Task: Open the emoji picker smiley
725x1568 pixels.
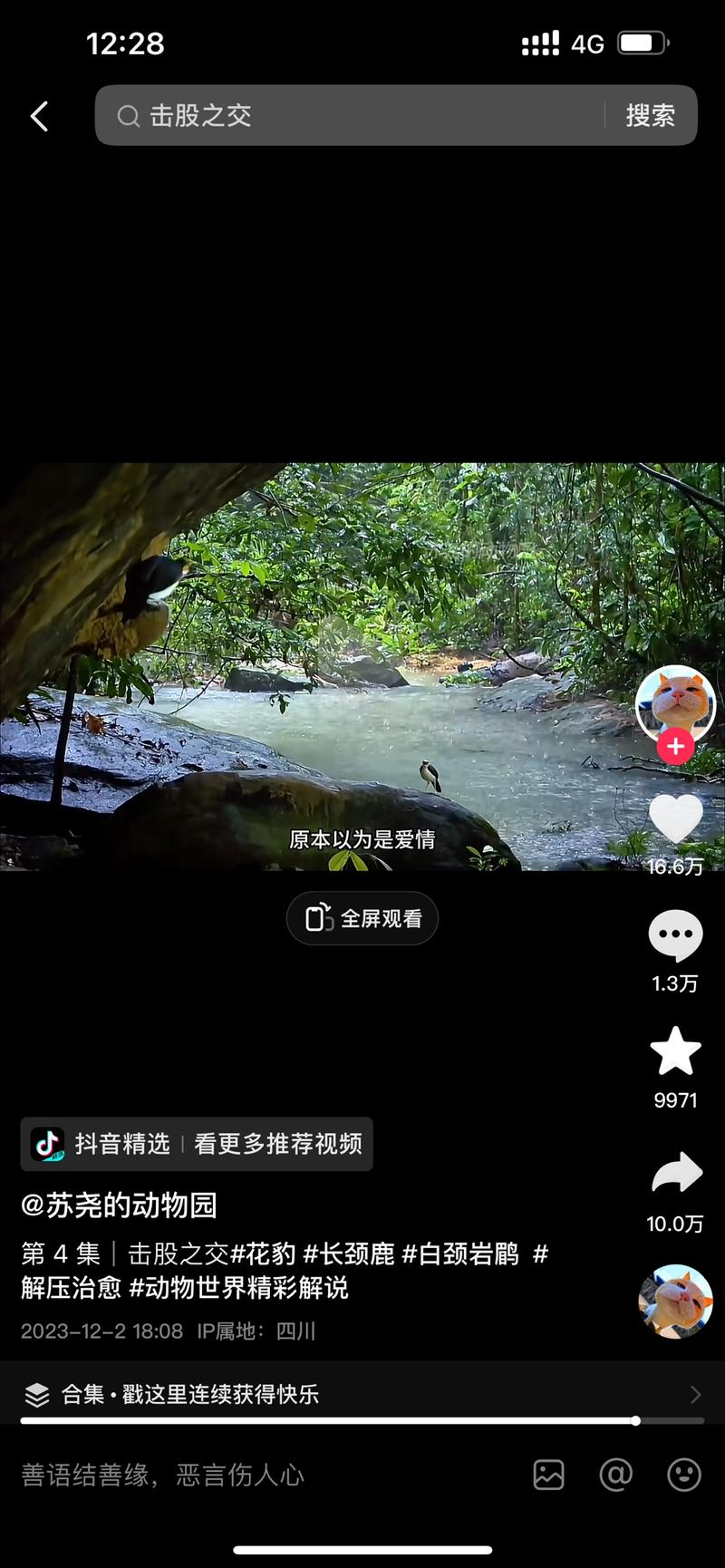Action: point(683,1476)
